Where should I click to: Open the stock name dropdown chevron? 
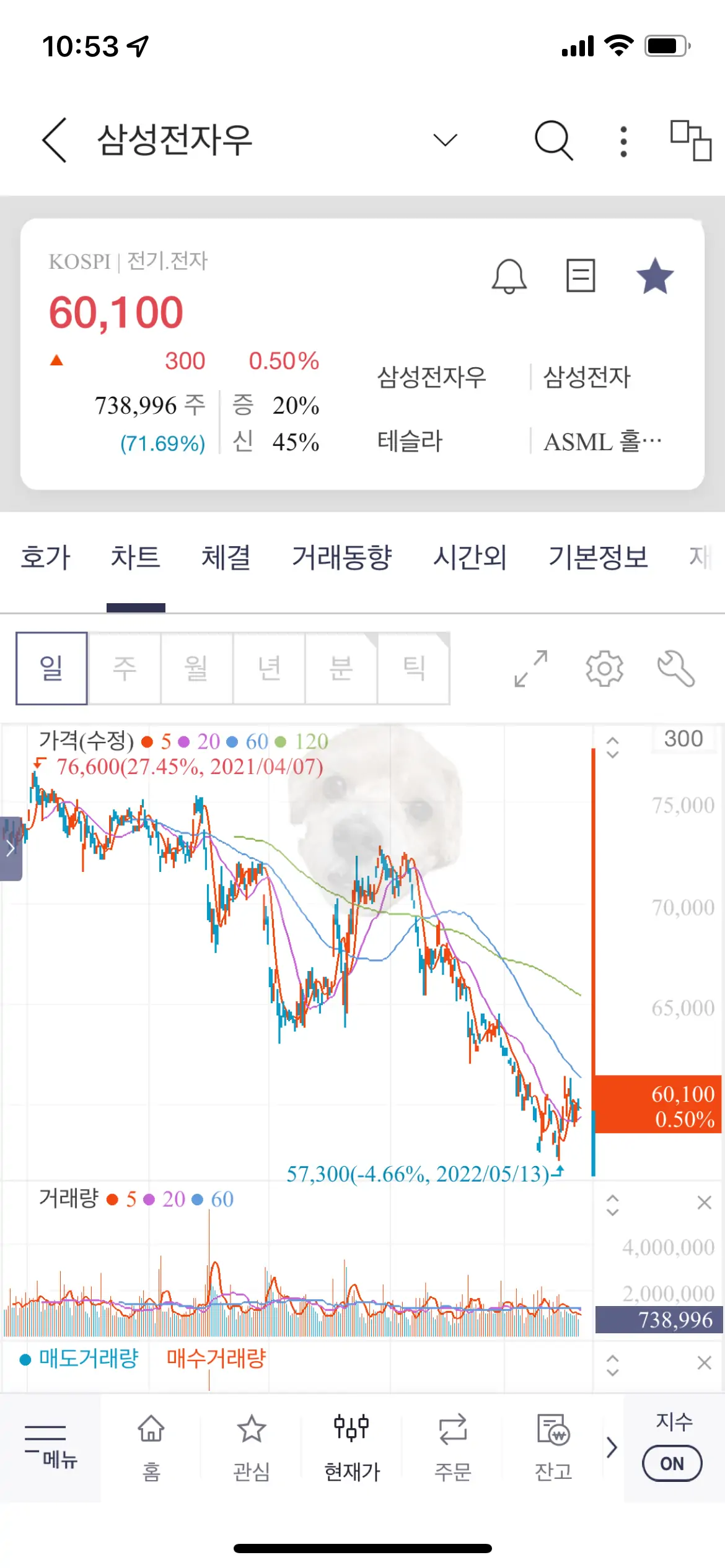point(445,139)
